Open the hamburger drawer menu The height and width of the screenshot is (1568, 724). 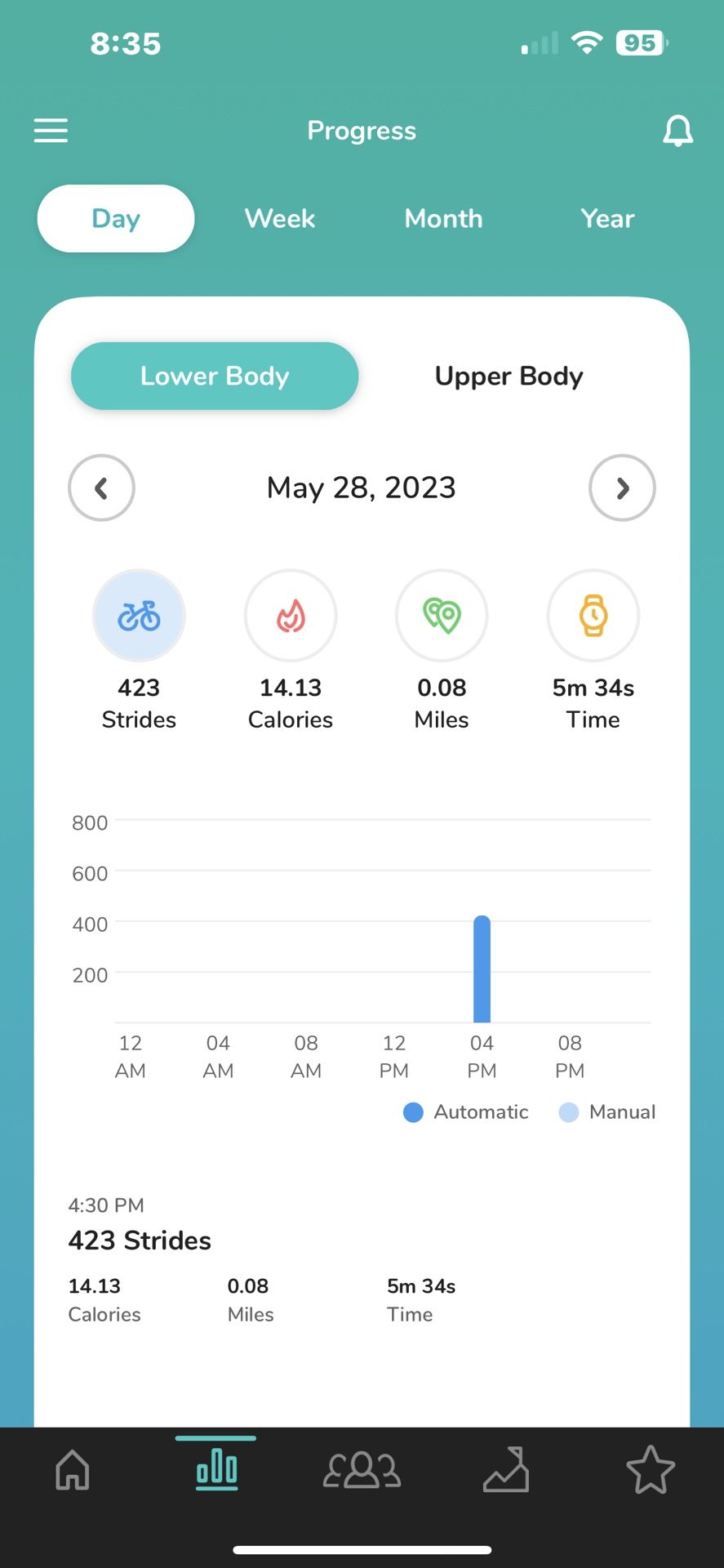click(51, 131)
